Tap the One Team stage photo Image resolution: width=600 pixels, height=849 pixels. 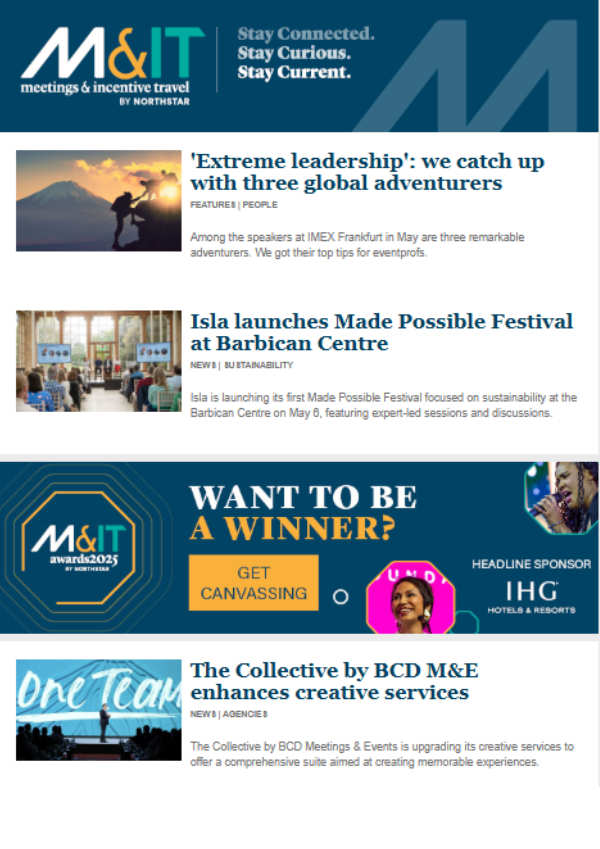(x=98, y=710)
